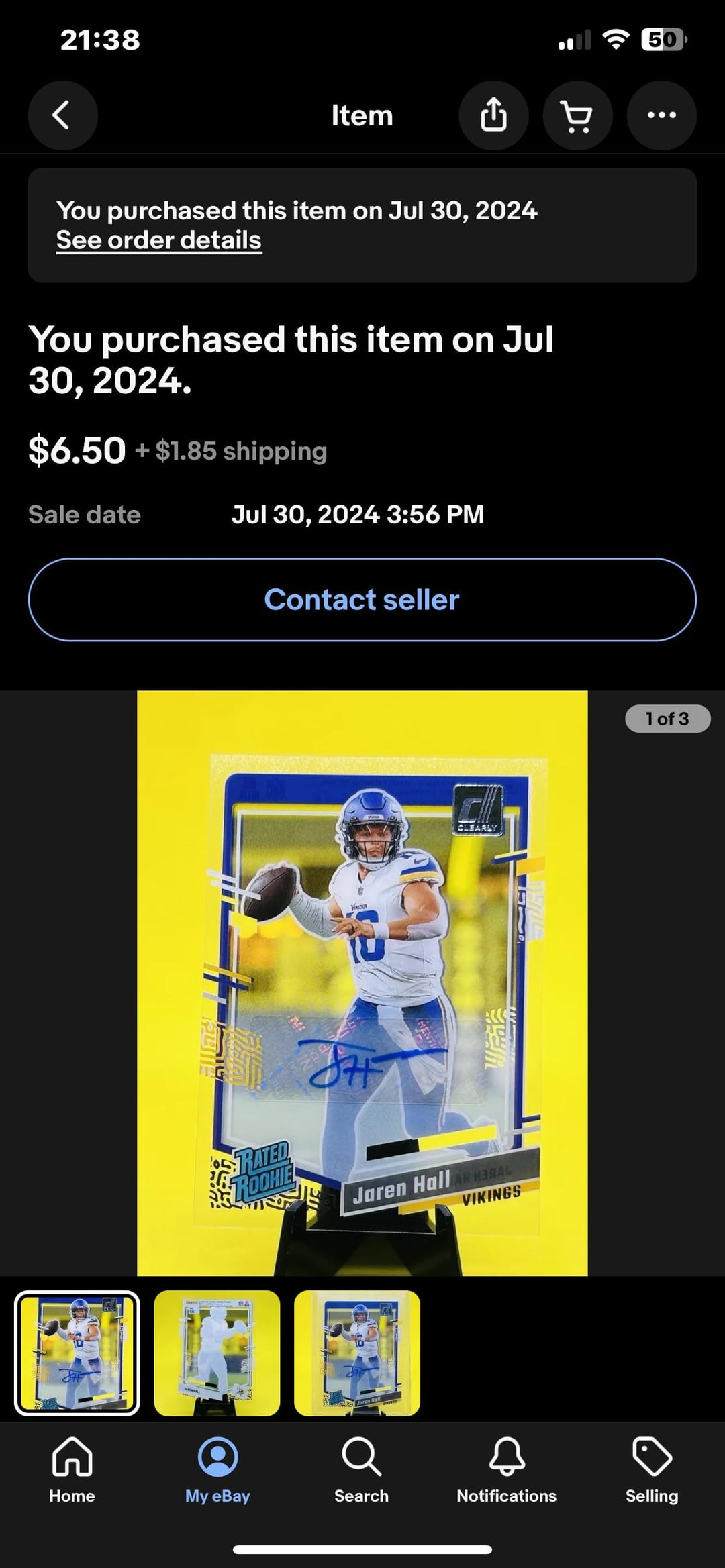Contact seller about this purchase

click(362, 599)
